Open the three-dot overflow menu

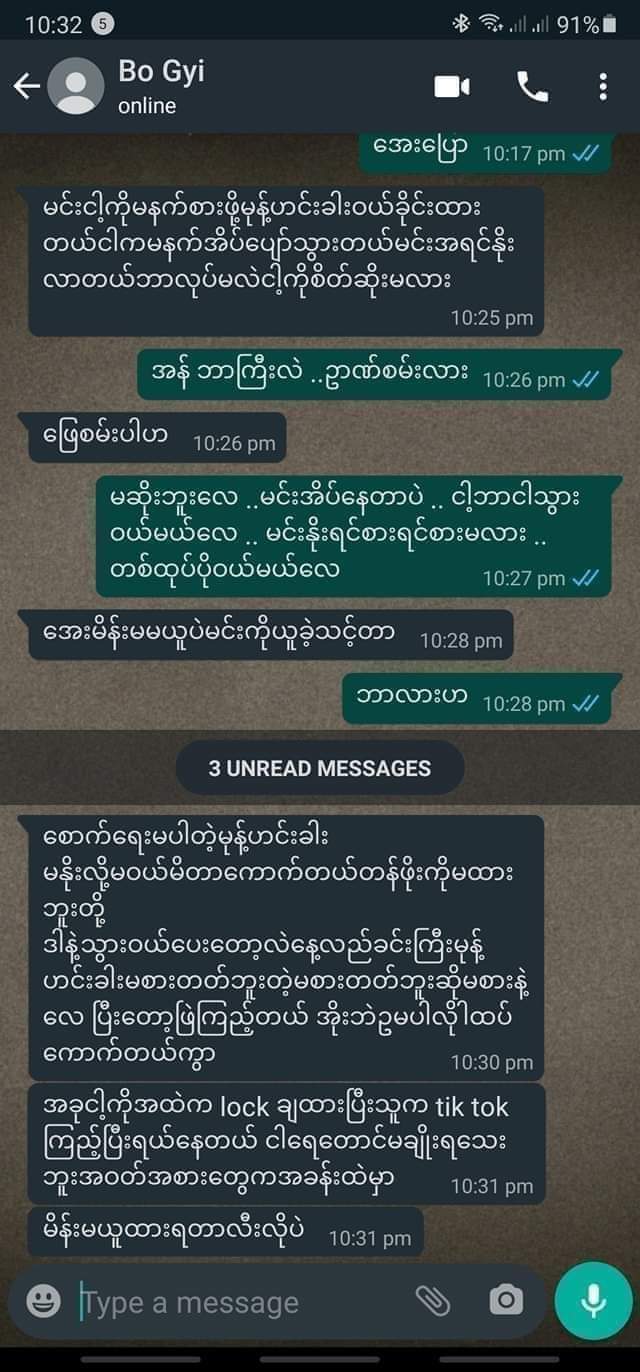point(603,87)
